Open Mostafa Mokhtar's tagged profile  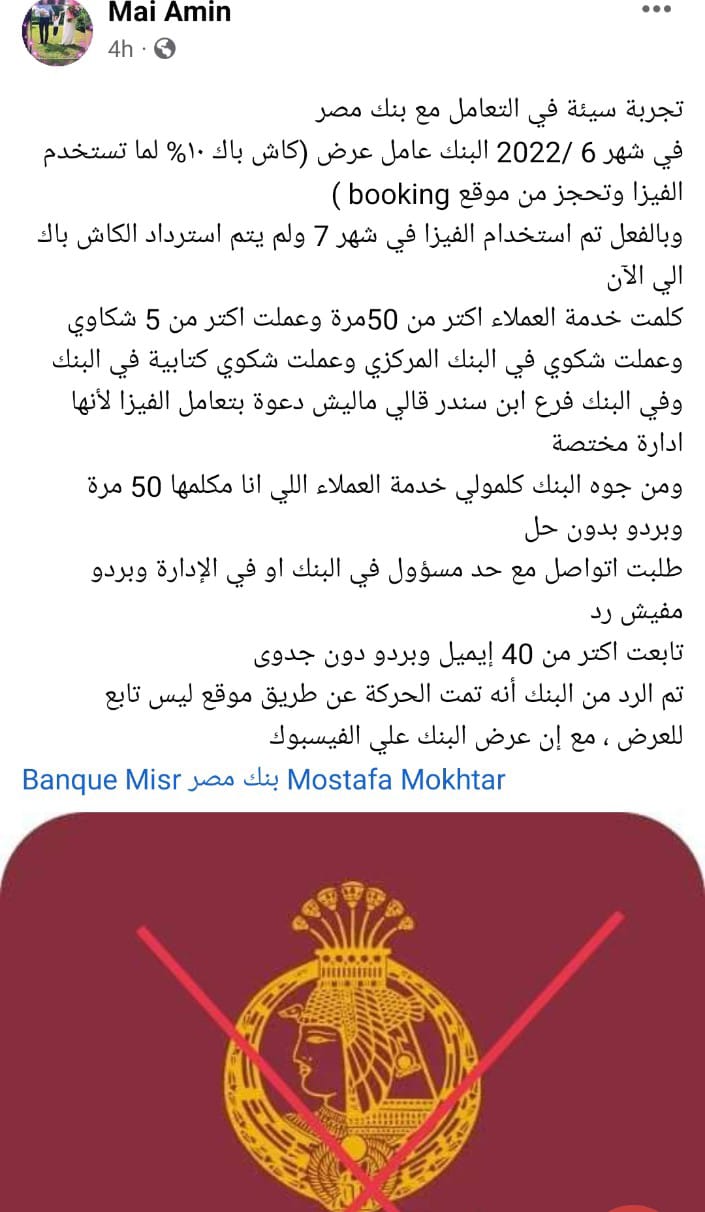coord(396,780)
